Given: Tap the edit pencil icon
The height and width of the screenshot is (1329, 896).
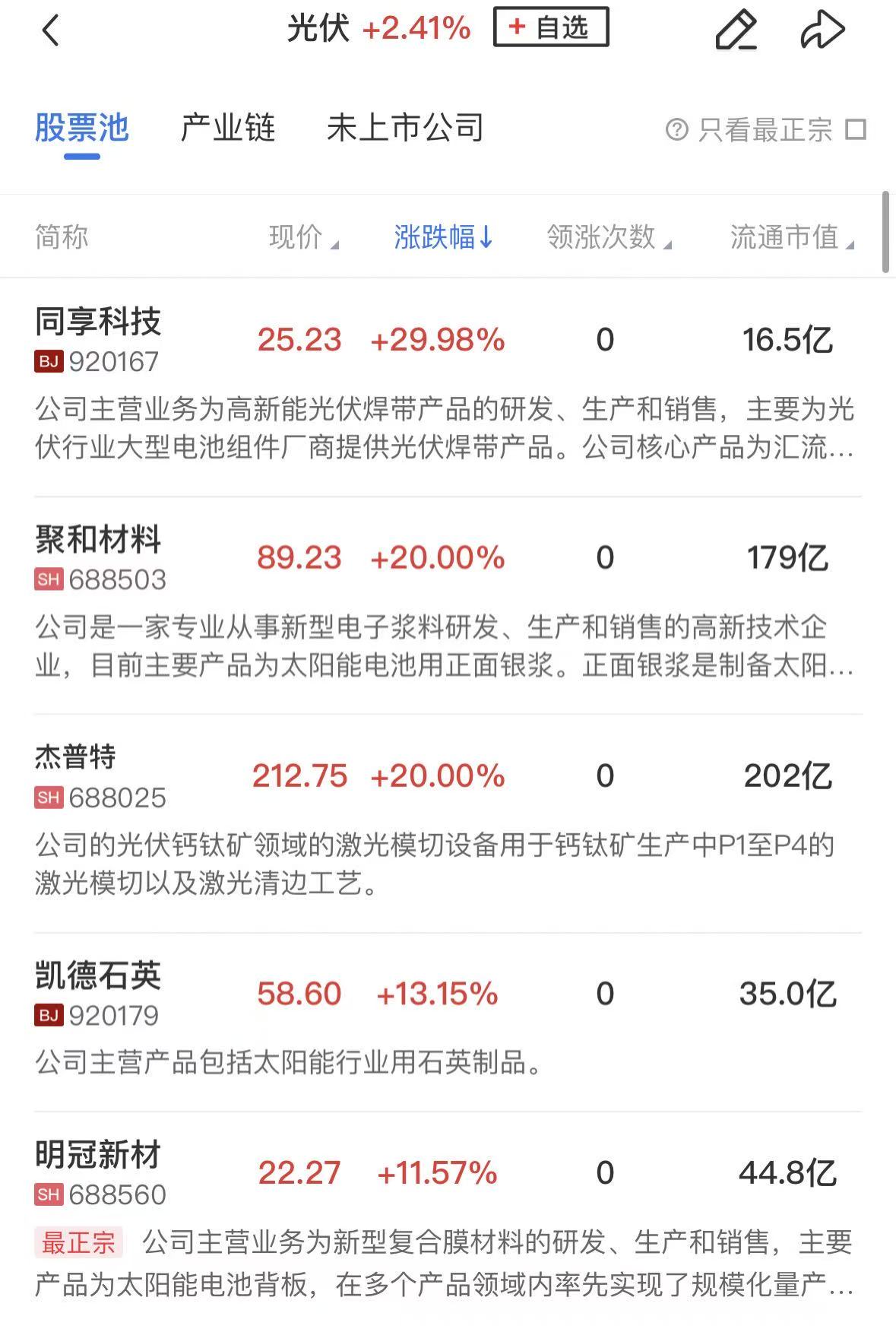Looking at the screenshot, I should [x=736, y=30].
